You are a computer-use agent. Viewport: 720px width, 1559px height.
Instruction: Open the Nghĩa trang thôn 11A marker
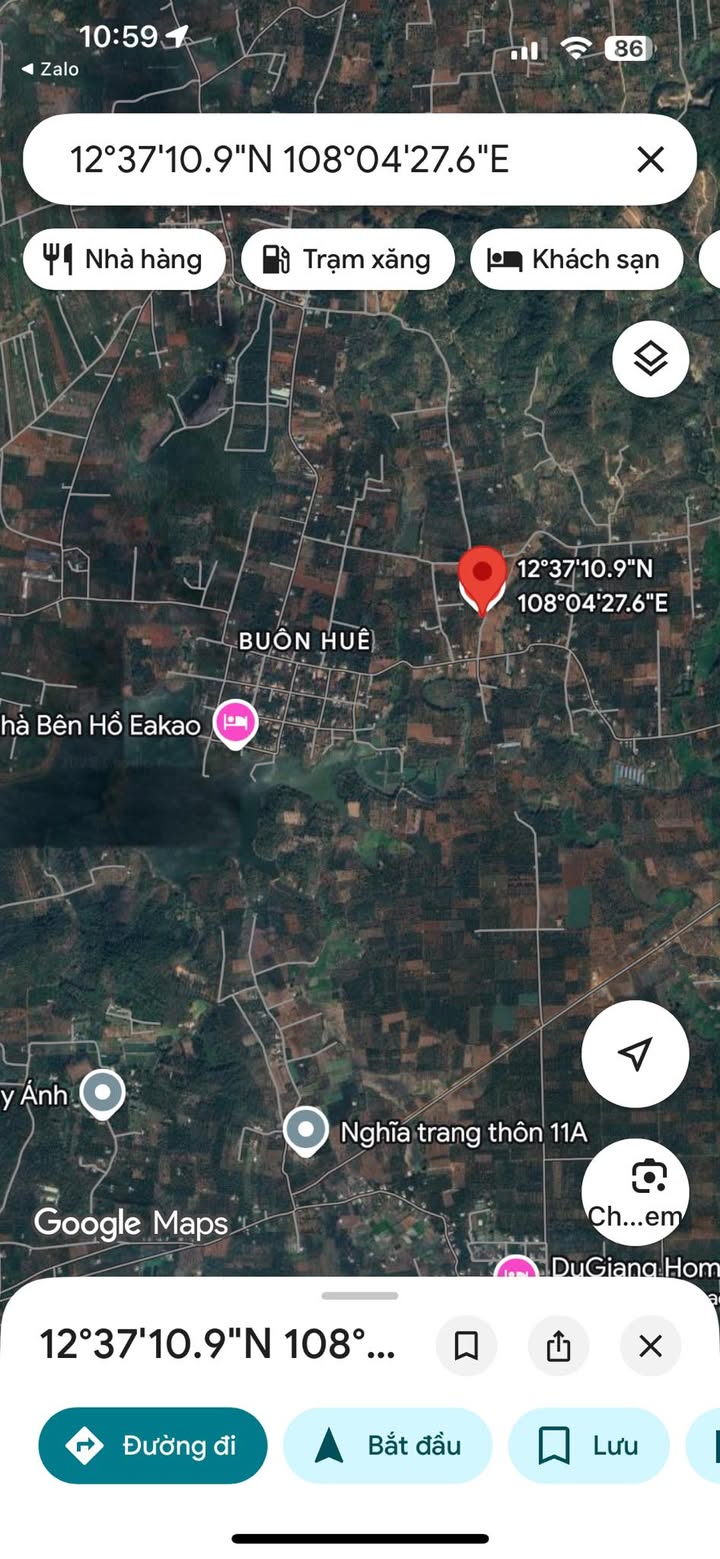coord(306,1130)
